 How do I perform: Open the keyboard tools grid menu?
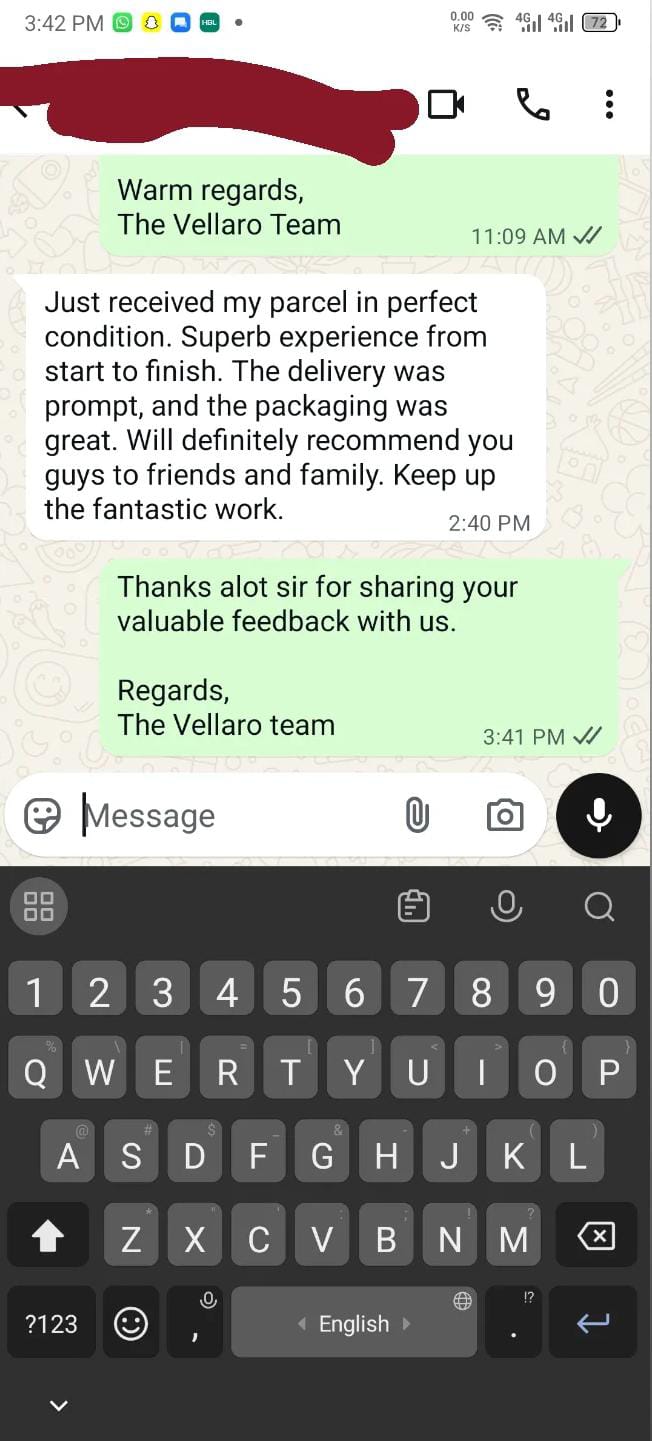[38, 906]
